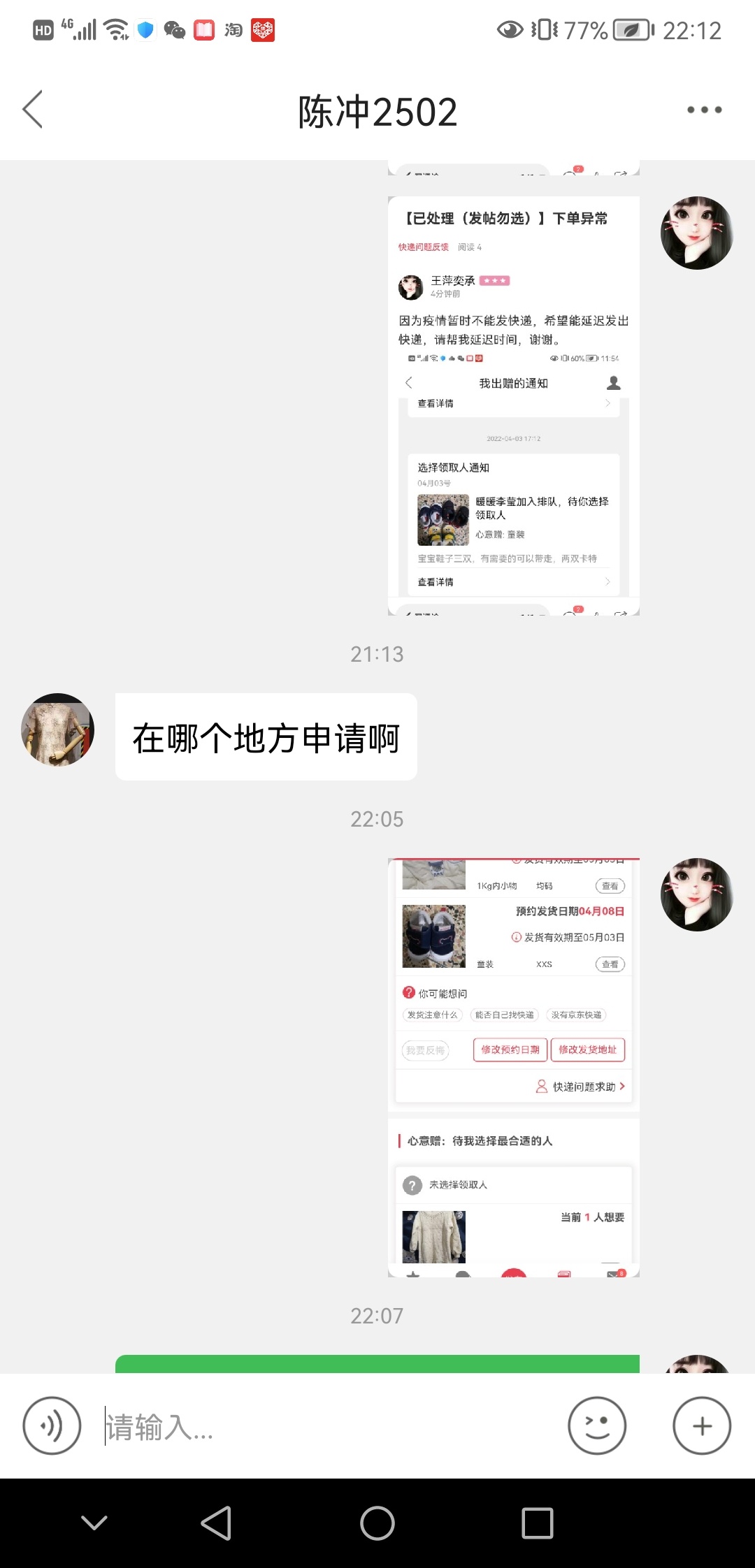Screen dimensions: 755x1568
Task: Tap the system home button
Action: click(377, 1523)
